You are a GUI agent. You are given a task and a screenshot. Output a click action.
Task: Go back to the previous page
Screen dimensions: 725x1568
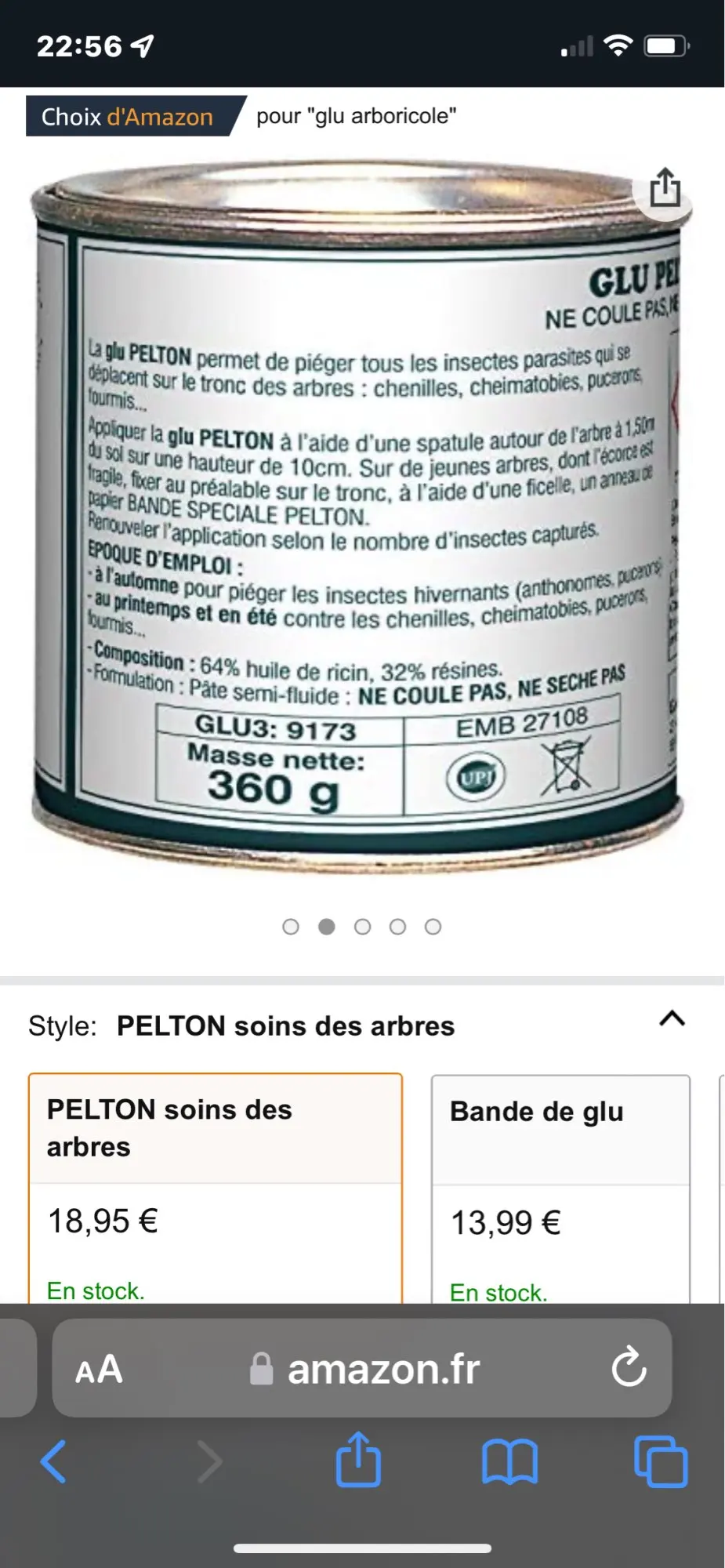pos(53,1461)
